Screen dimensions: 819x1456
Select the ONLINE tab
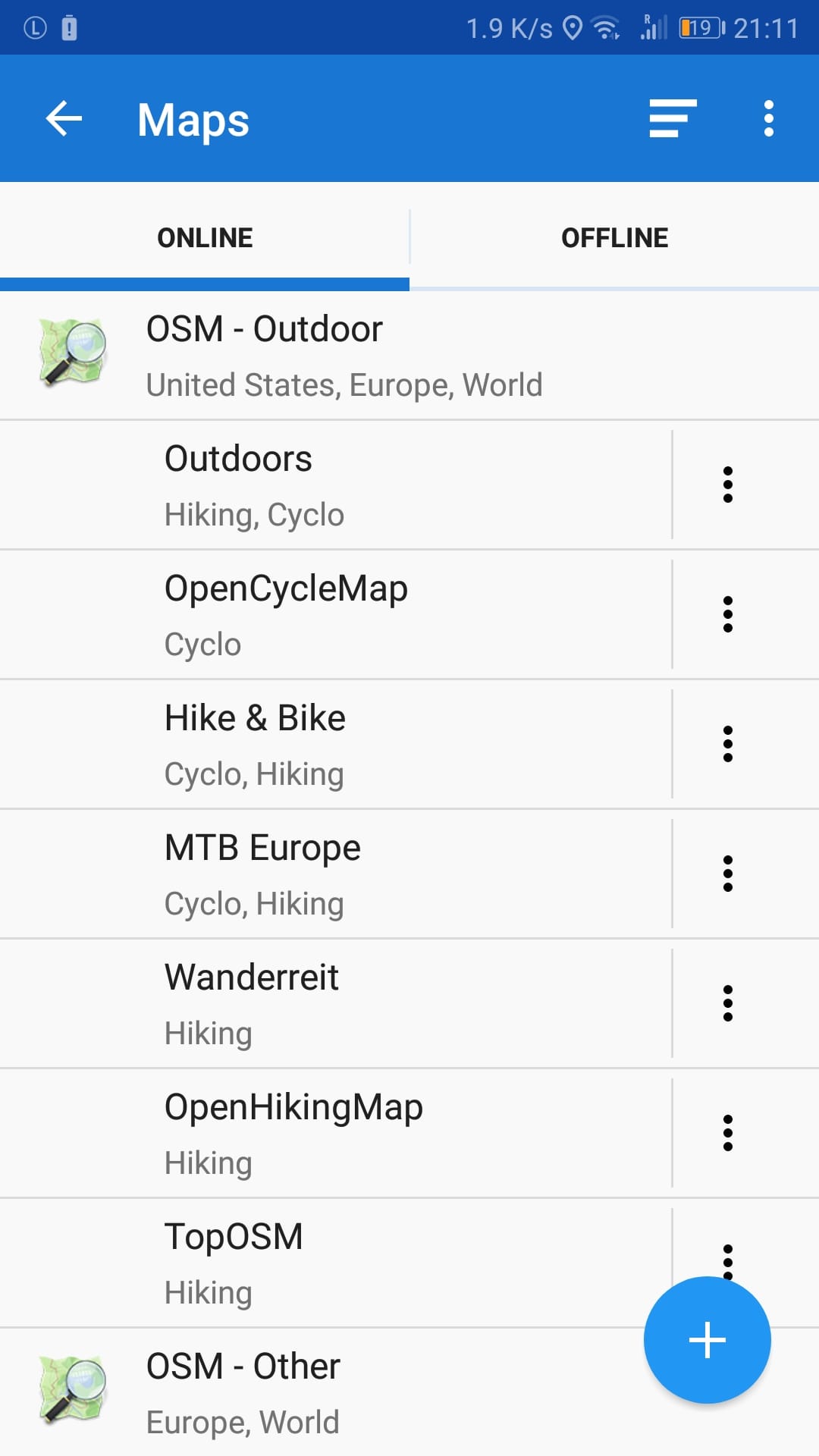pyautogui.click(x=205, y=237)
